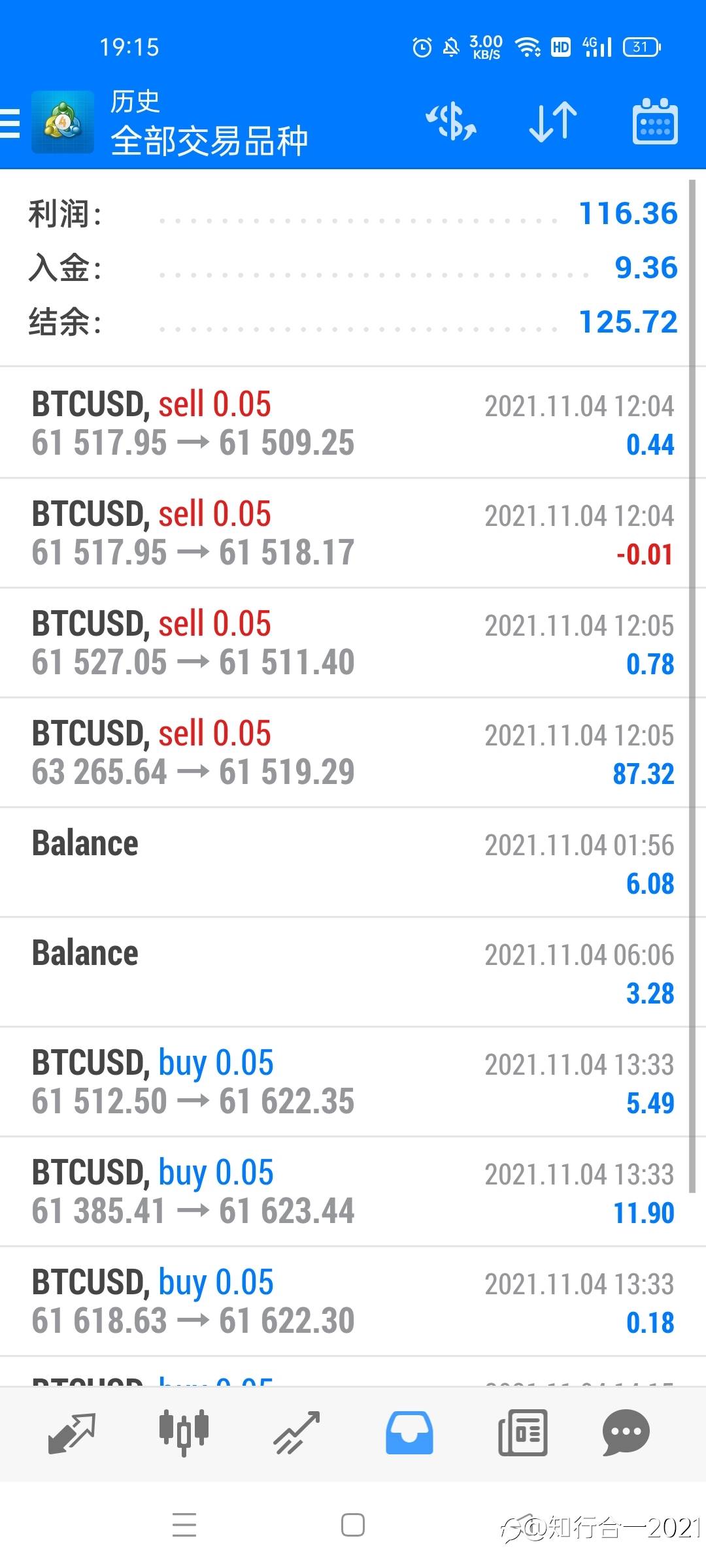Change sort order with the arrows icon

553,122
